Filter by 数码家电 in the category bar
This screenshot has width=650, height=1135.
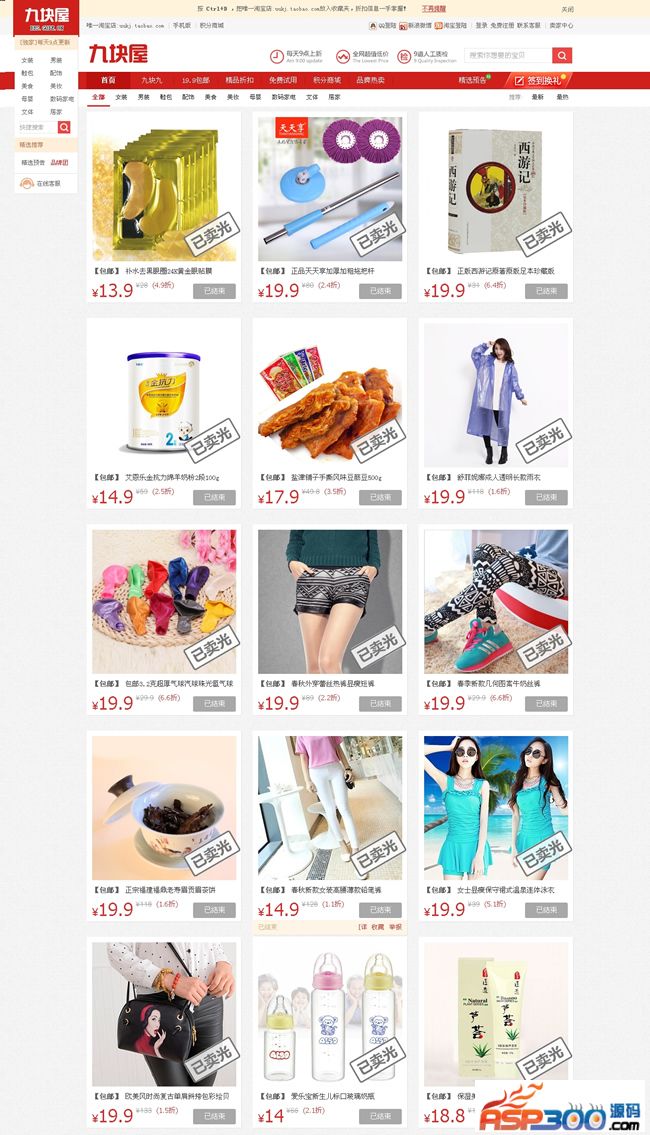click(285, 97)
